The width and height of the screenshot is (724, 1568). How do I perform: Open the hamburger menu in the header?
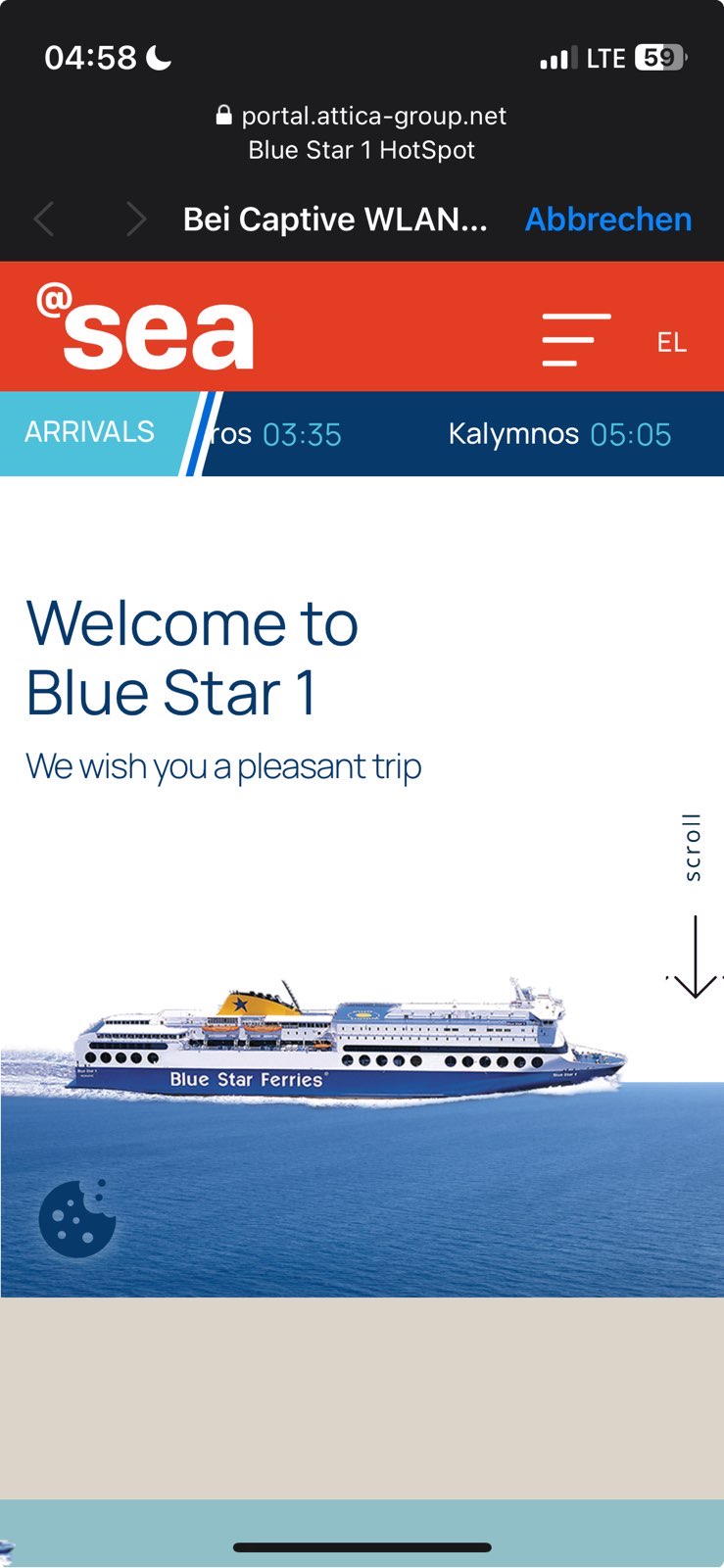pyautogui.click(x=577, y=340)
